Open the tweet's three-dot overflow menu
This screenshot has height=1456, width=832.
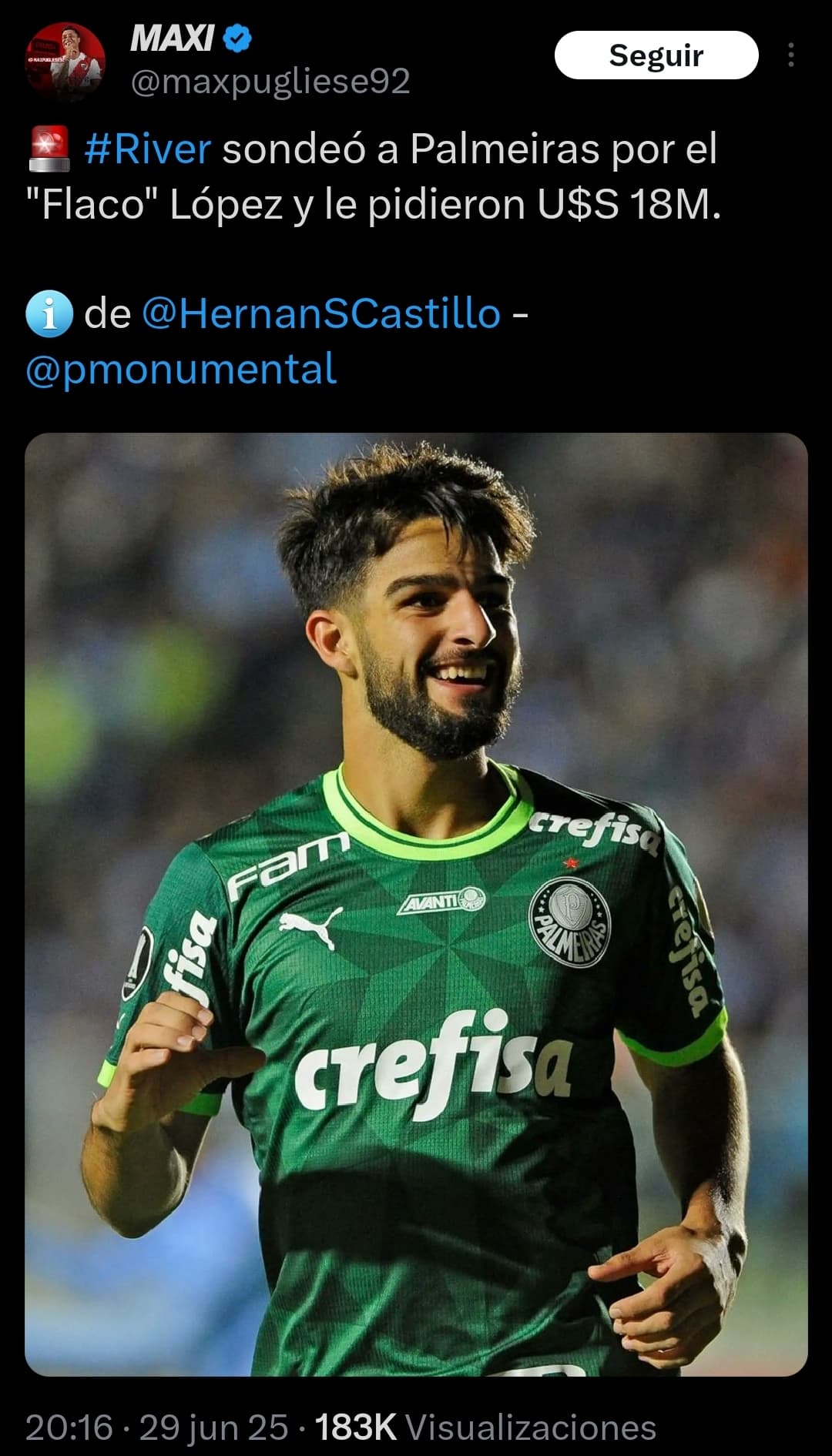pyautogui.click(x=791, y=55)
